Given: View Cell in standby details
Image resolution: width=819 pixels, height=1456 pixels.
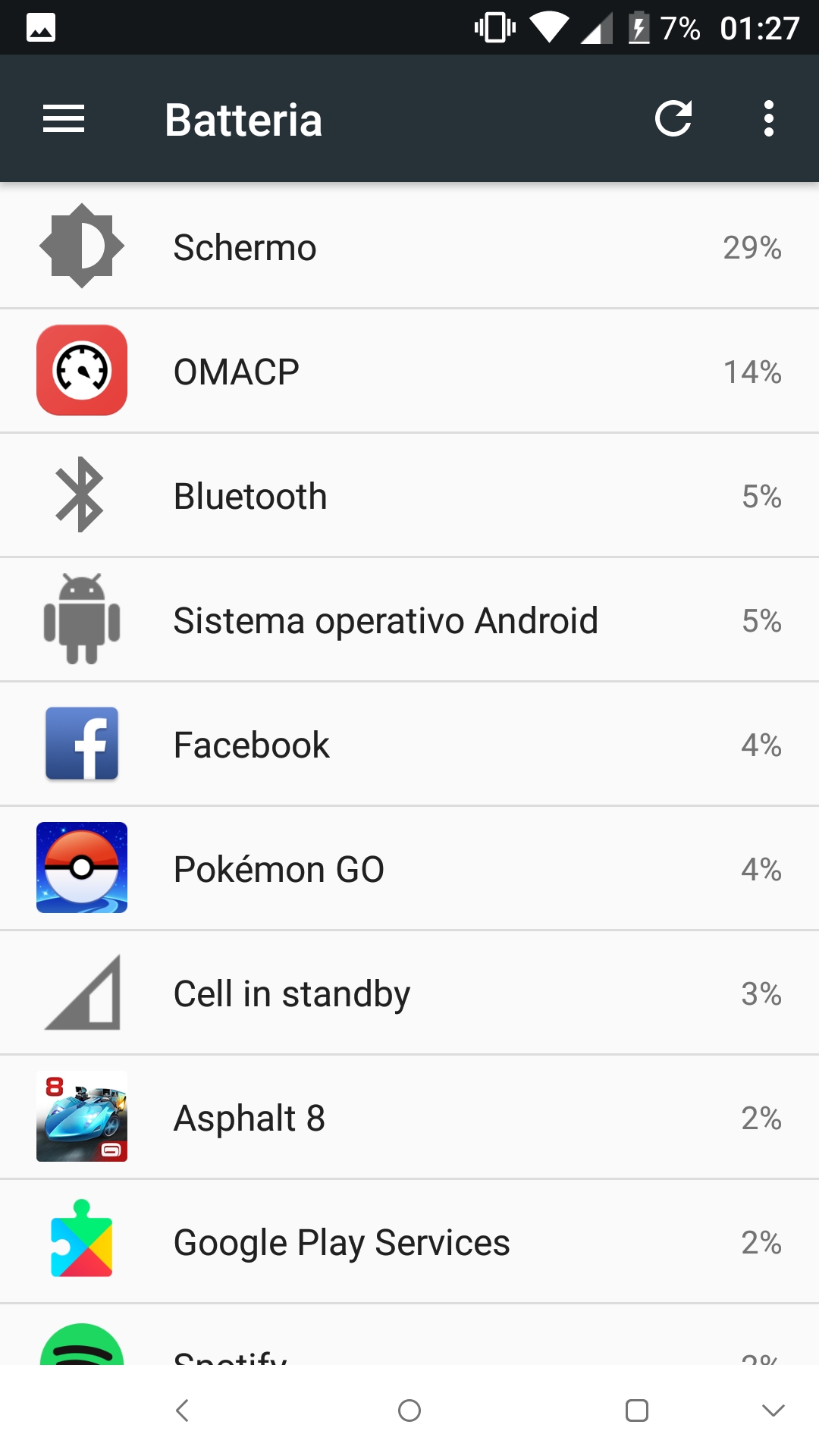Looking at the screenshot, I should [409, 993].
